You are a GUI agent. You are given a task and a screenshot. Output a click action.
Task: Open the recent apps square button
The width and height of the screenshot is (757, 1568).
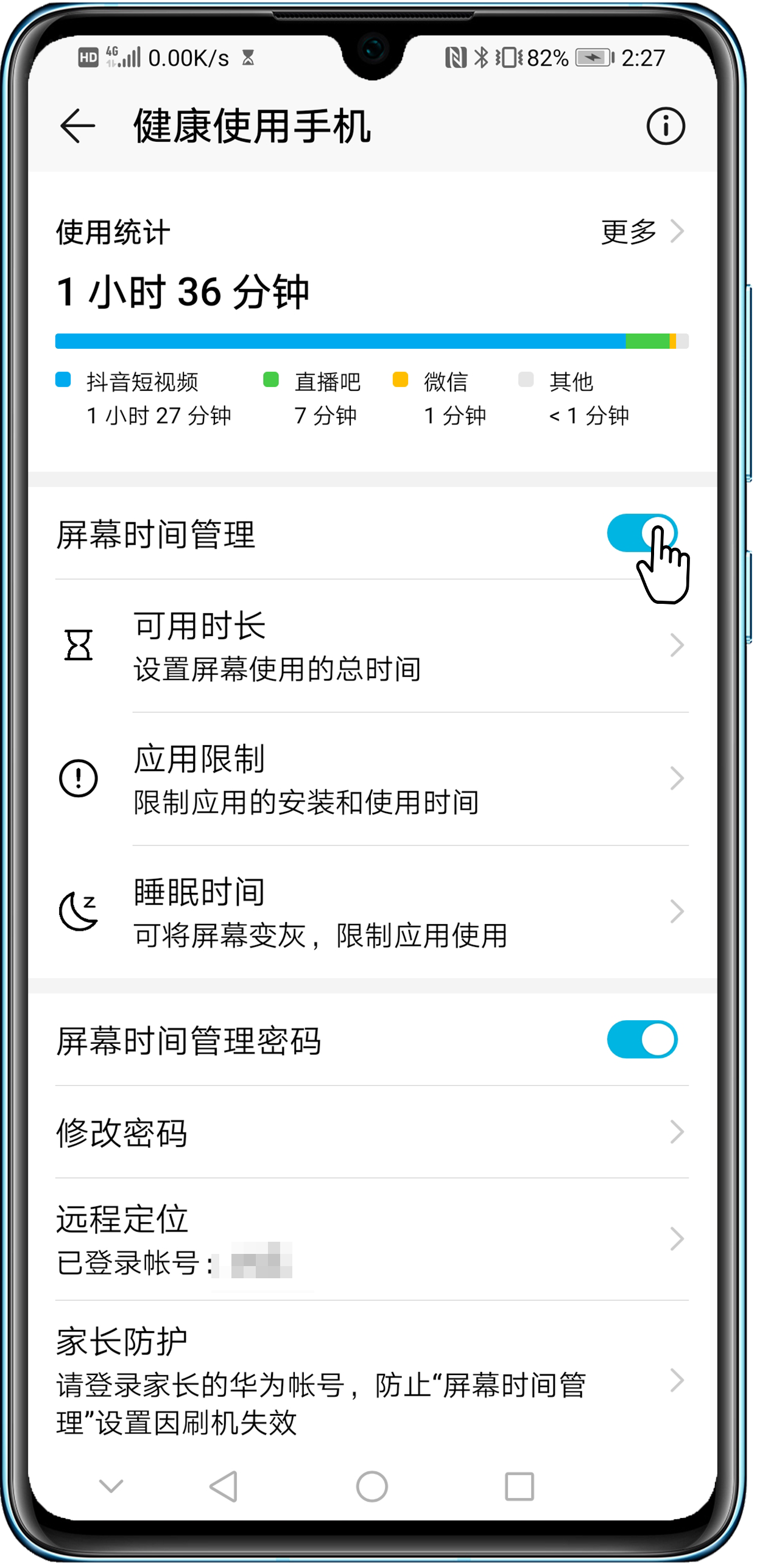519,1487
